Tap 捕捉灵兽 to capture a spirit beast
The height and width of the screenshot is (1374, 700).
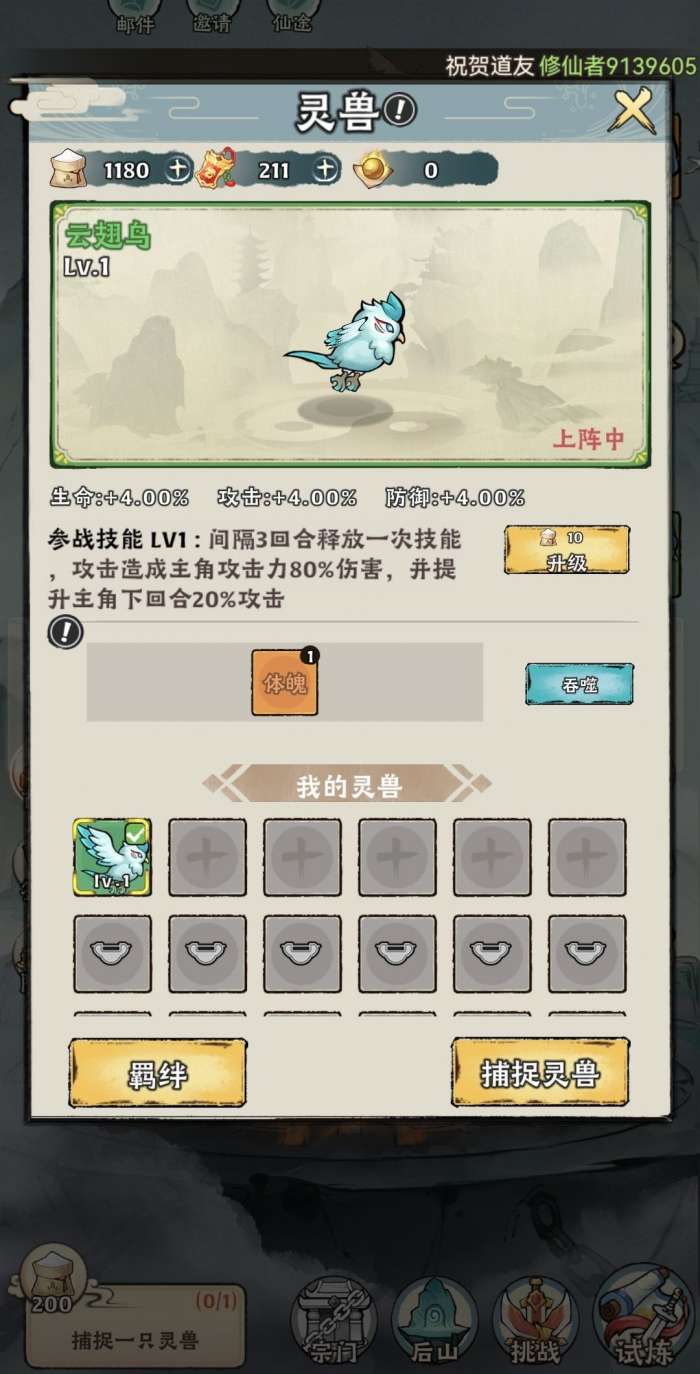pyautogui.click(x=540, y=1073)
